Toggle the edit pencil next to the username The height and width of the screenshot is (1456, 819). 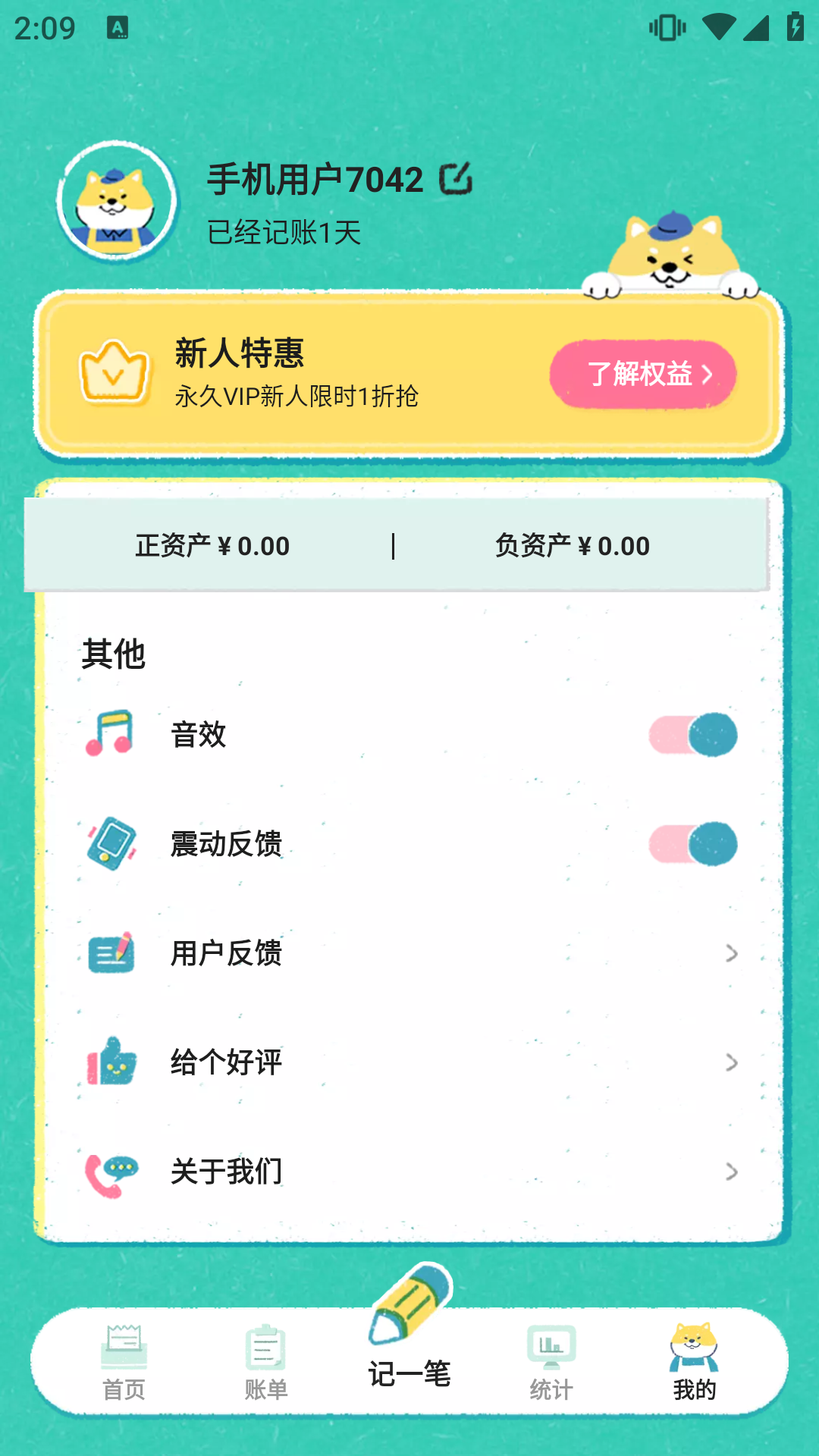[x=454, y=180]
